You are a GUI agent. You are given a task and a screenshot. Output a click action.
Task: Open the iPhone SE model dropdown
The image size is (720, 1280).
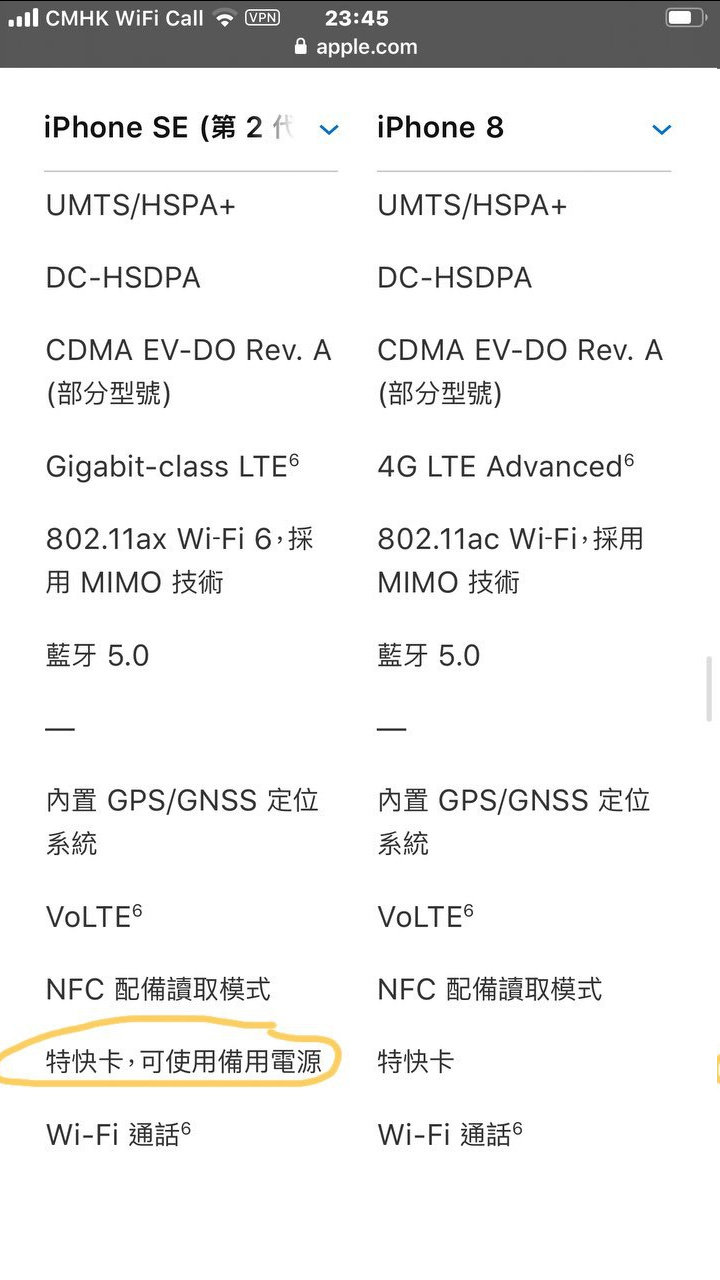point(190,128)
